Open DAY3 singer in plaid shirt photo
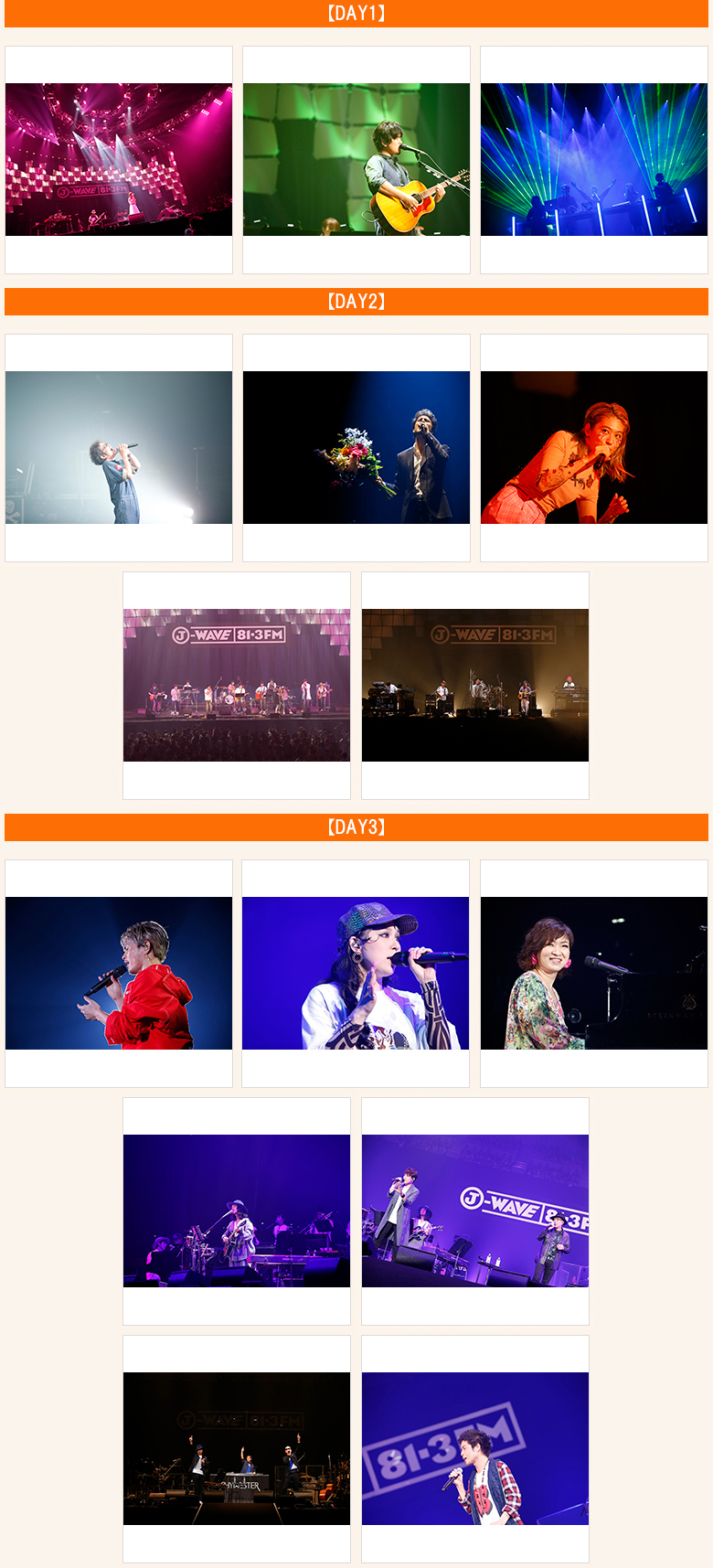The image size is (713, 1568). pos(475,1448)
